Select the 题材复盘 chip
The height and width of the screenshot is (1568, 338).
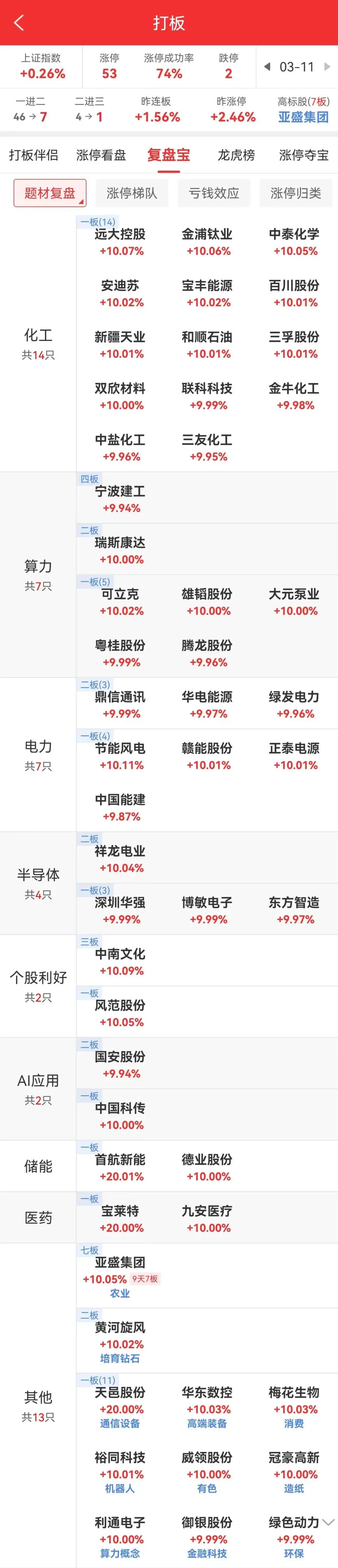[49, 193]
